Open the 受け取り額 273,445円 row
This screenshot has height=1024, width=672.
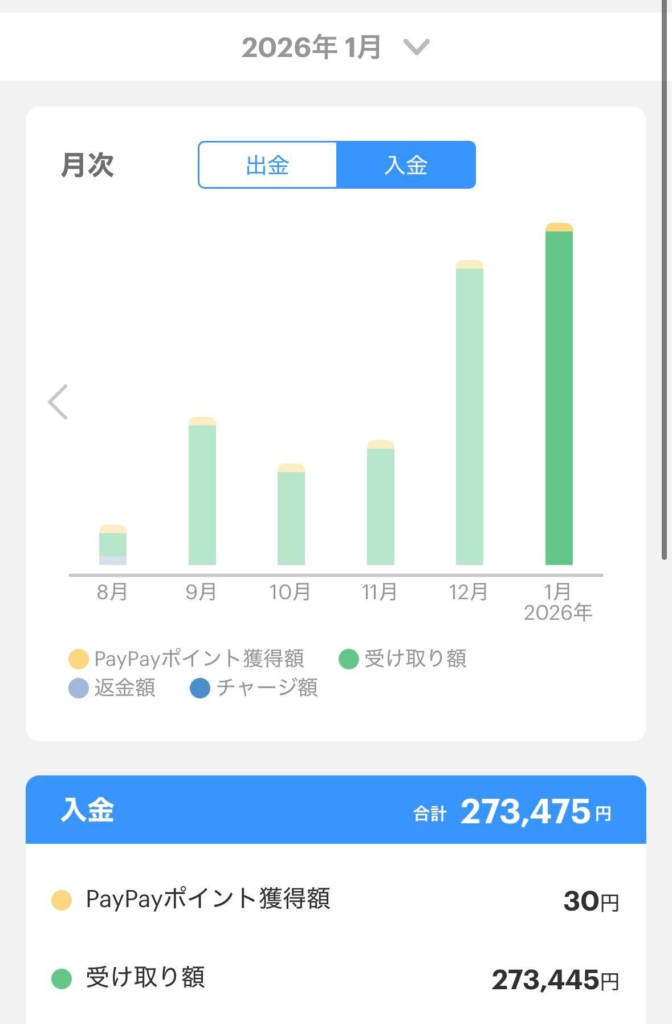[x=335, y=978]
